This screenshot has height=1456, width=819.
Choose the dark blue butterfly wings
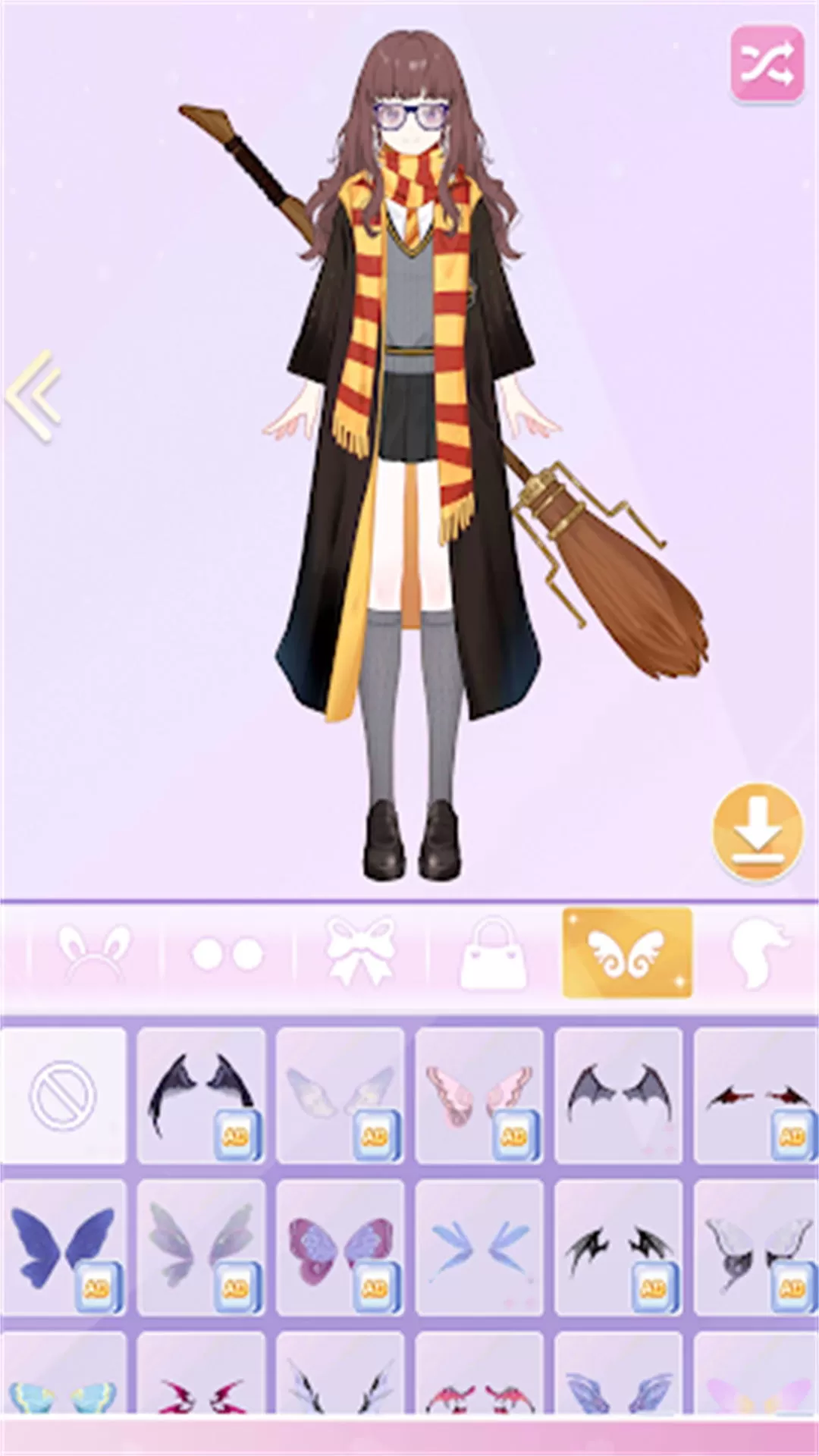(x=63, y=1247)
